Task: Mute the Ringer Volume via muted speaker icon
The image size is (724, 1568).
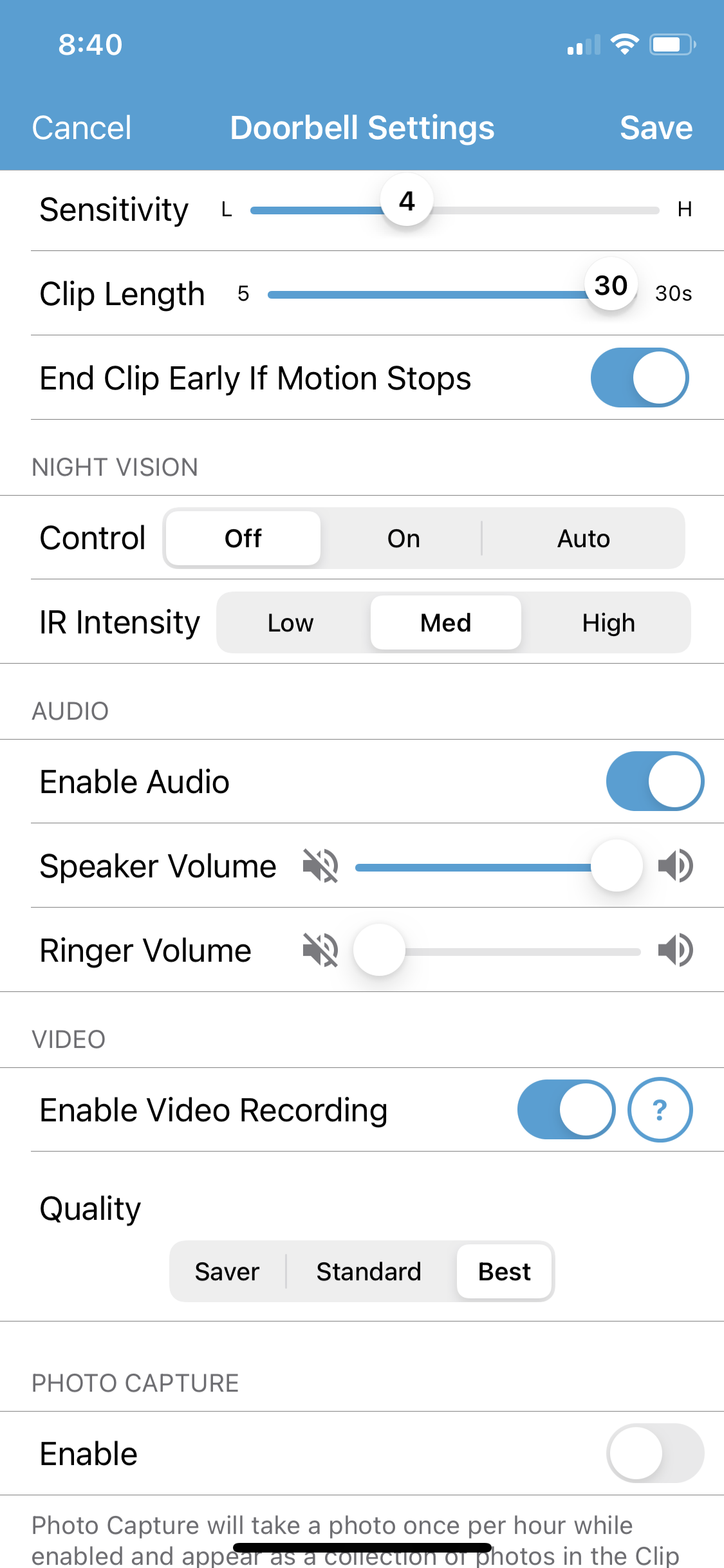Action: (320, 949)
